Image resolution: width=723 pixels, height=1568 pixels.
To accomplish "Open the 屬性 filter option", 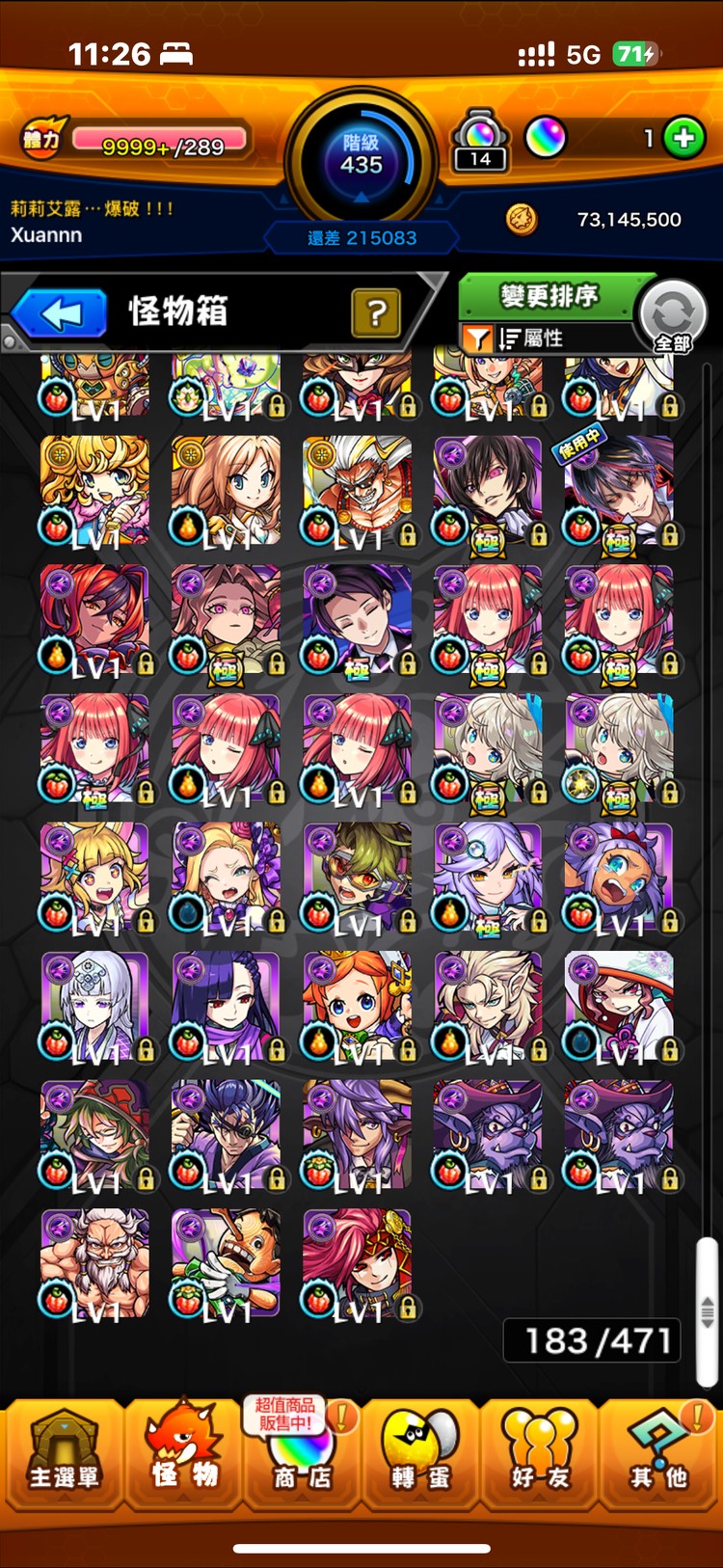I will [532, 338].
